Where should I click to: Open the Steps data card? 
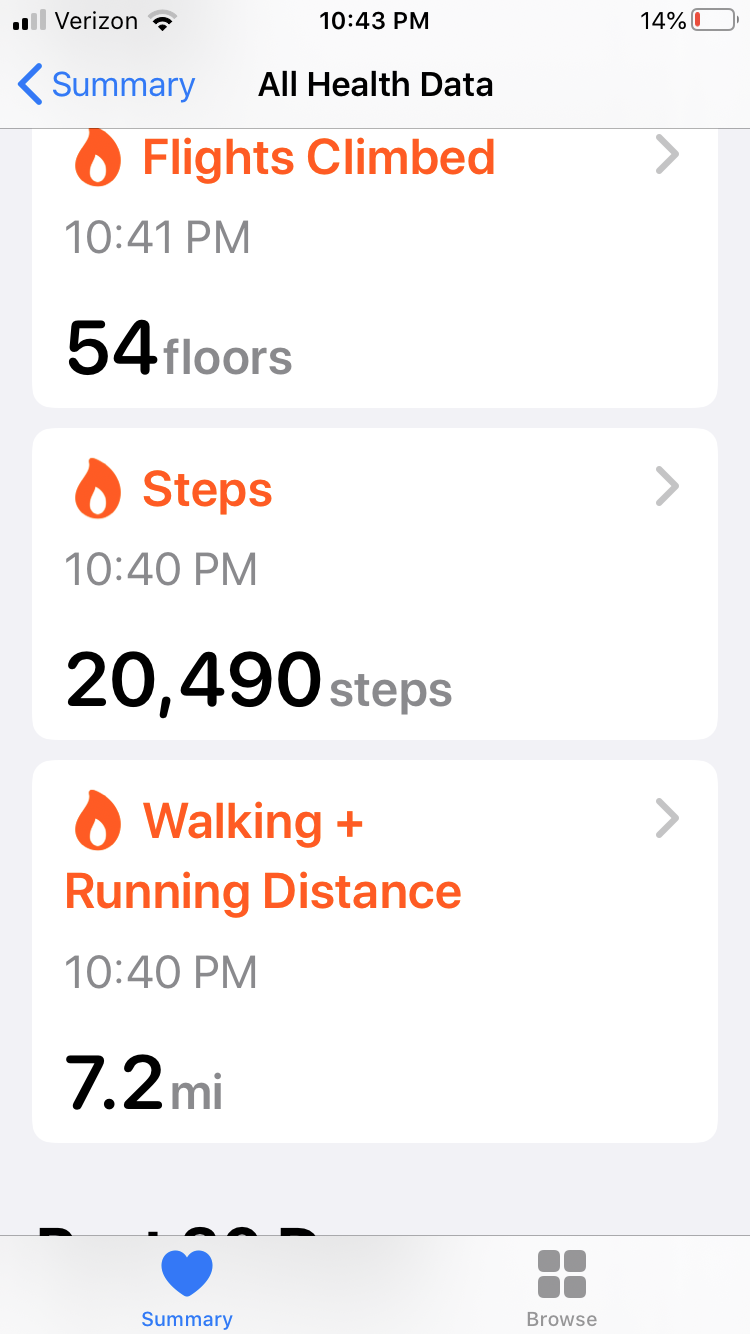[375, 584]
